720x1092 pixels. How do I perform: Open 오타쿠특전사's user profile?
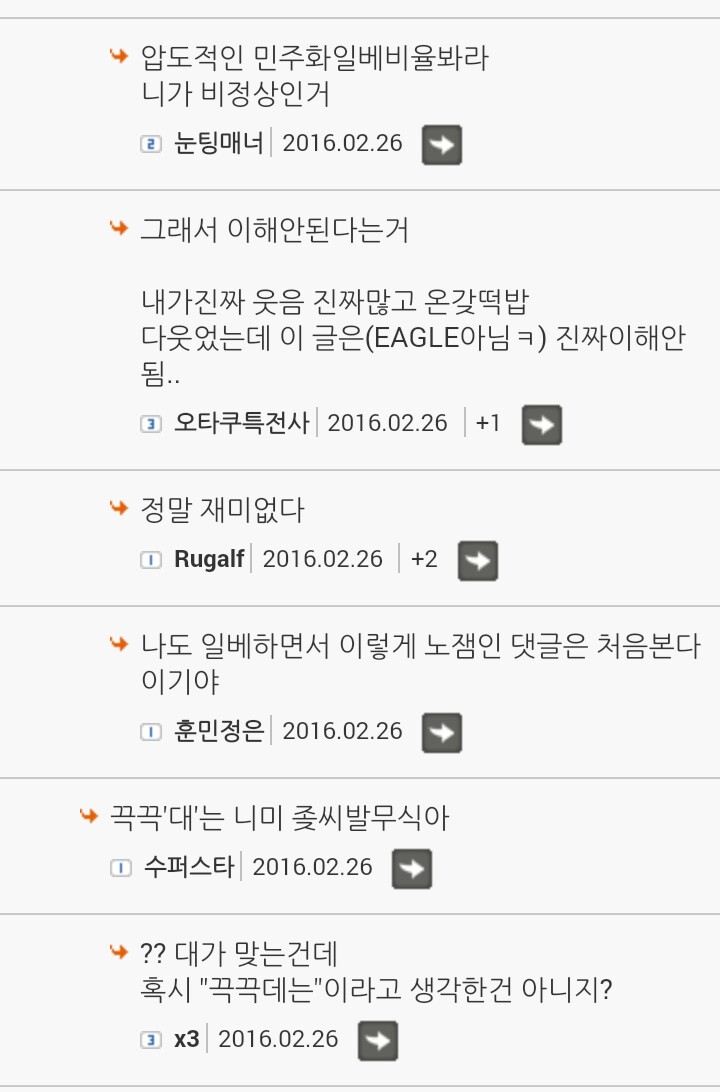pos(241,423)
